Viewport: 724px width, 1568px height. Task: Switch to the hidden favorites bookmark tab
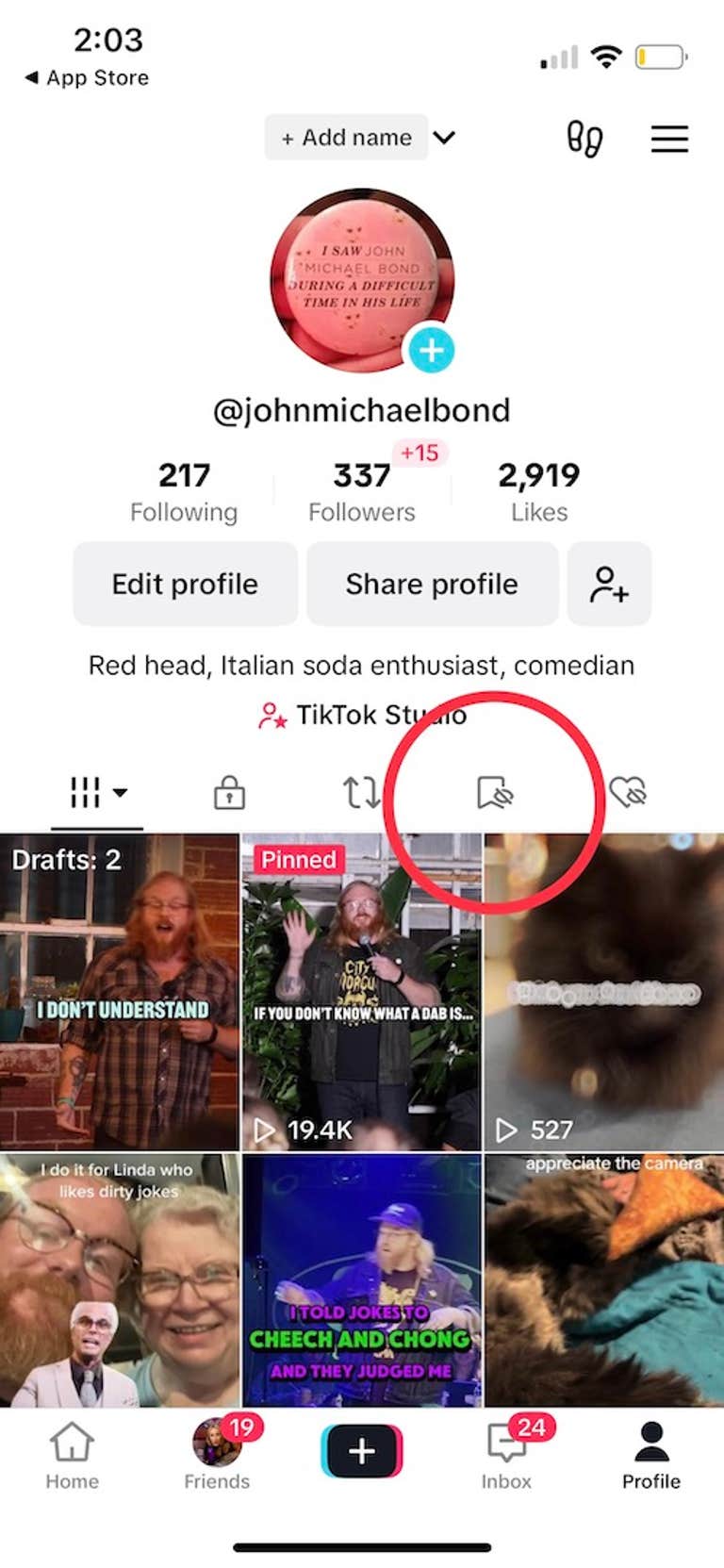(x=495, y=792)
